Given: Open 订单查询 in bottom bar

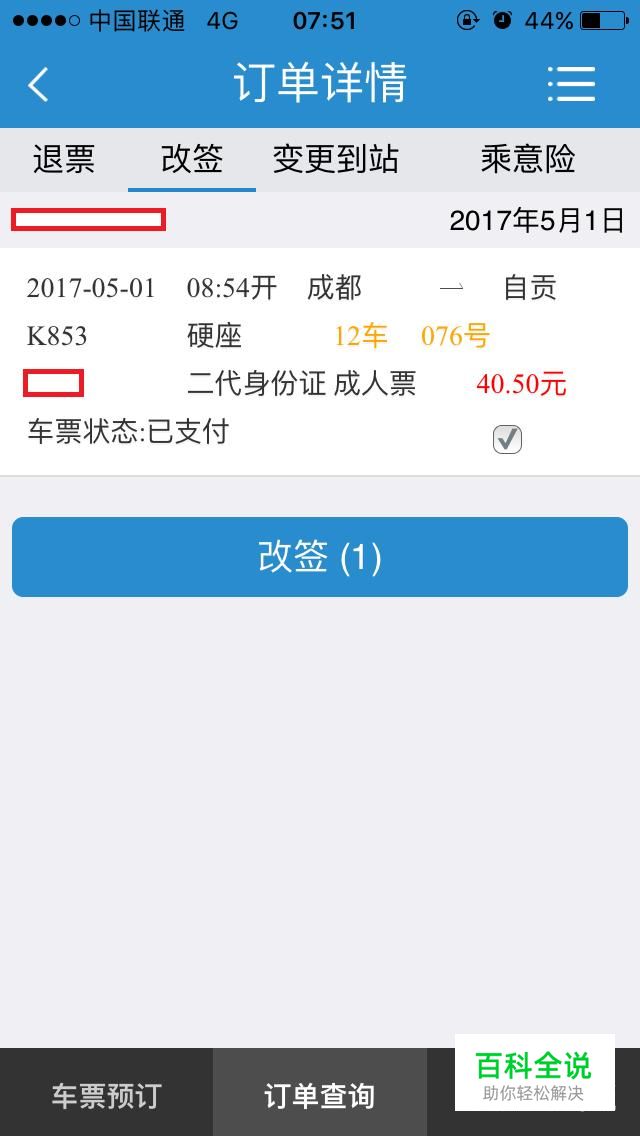Looking at the screenshot, I should click(x=319, y=1095).
